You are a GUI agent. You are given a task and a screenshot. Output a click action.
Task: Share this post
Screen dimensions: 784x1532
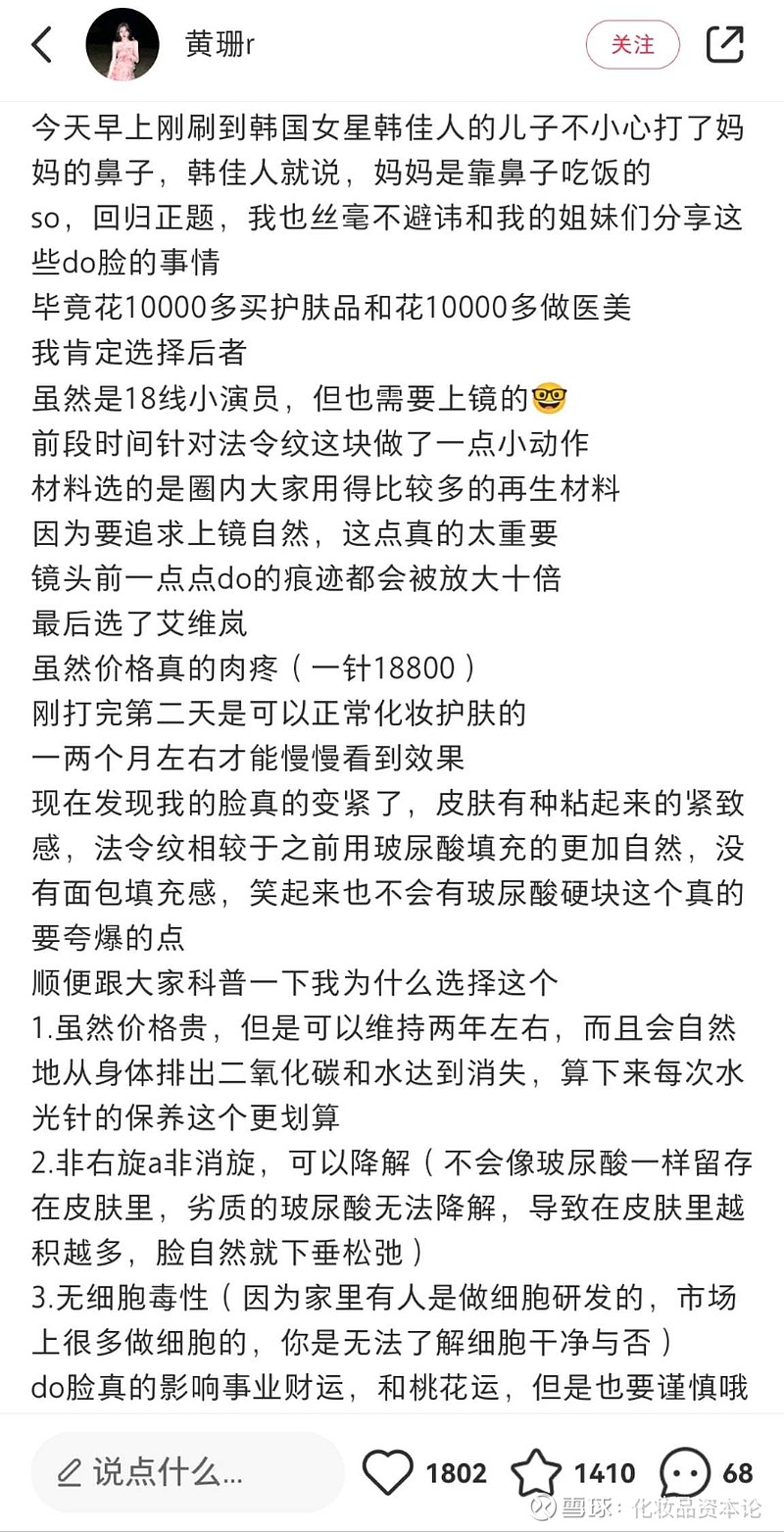(x=724, y=45)
